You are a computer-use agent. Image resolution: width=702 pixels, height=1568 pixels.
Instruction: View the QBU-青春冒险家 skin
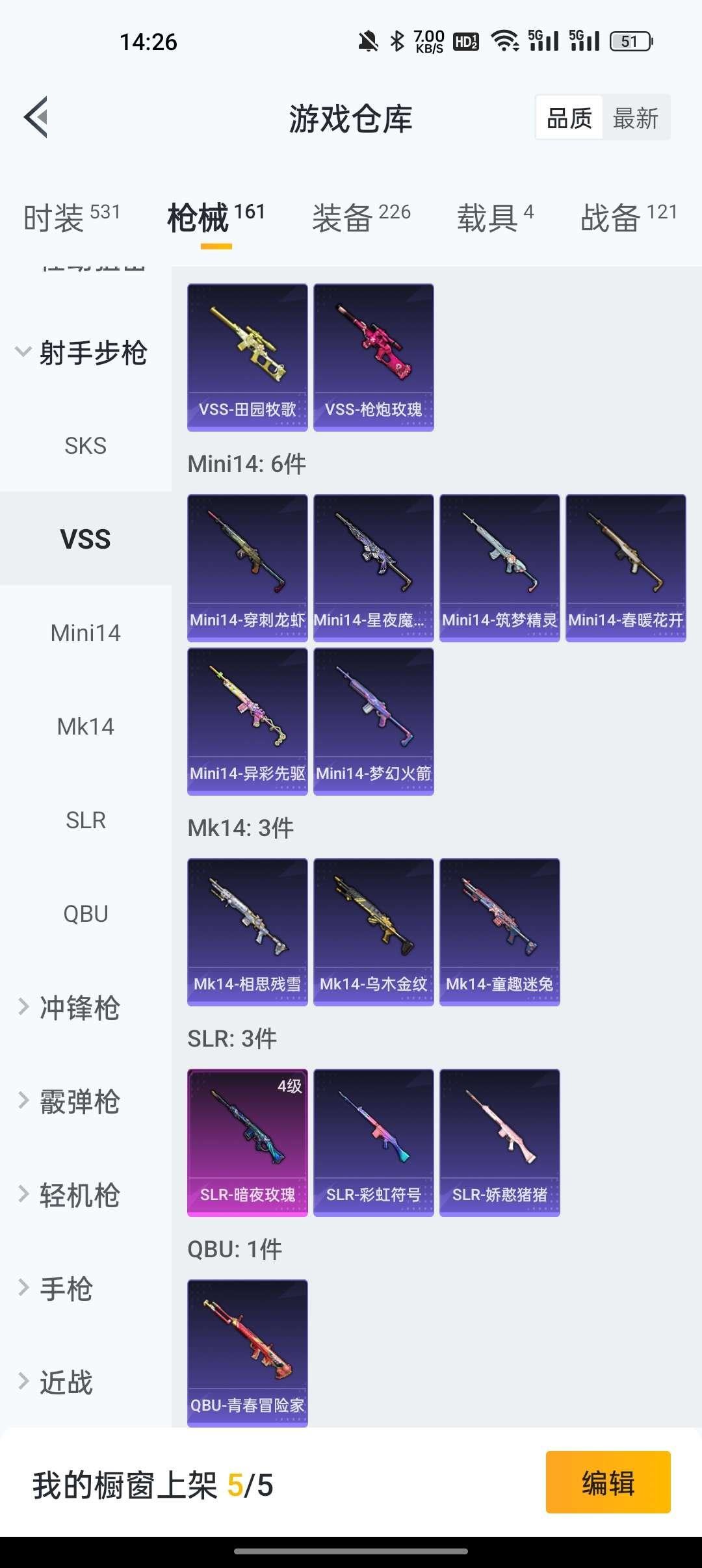[247, 1352]
